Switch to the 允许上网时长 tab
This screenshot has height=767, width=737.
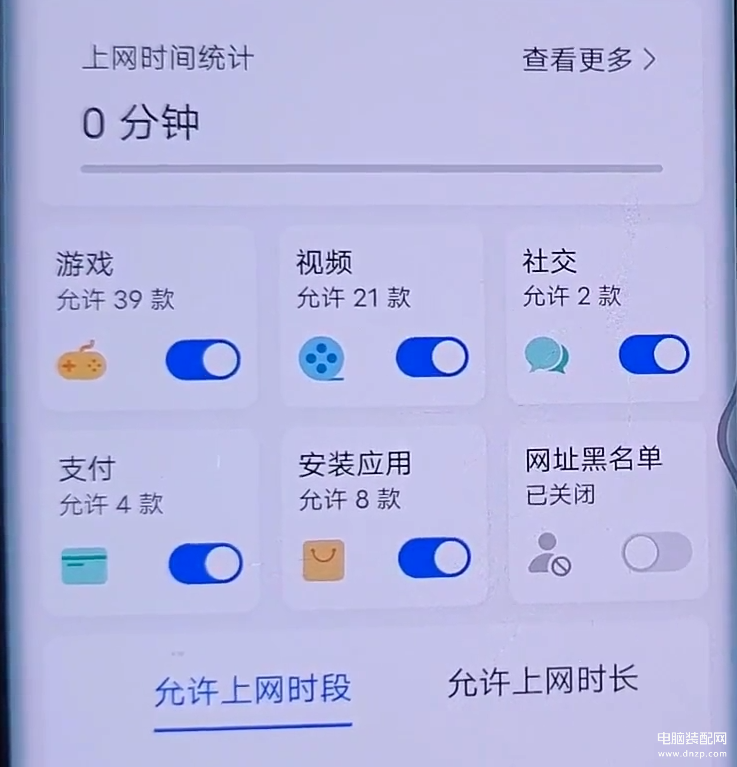[542, 682]
